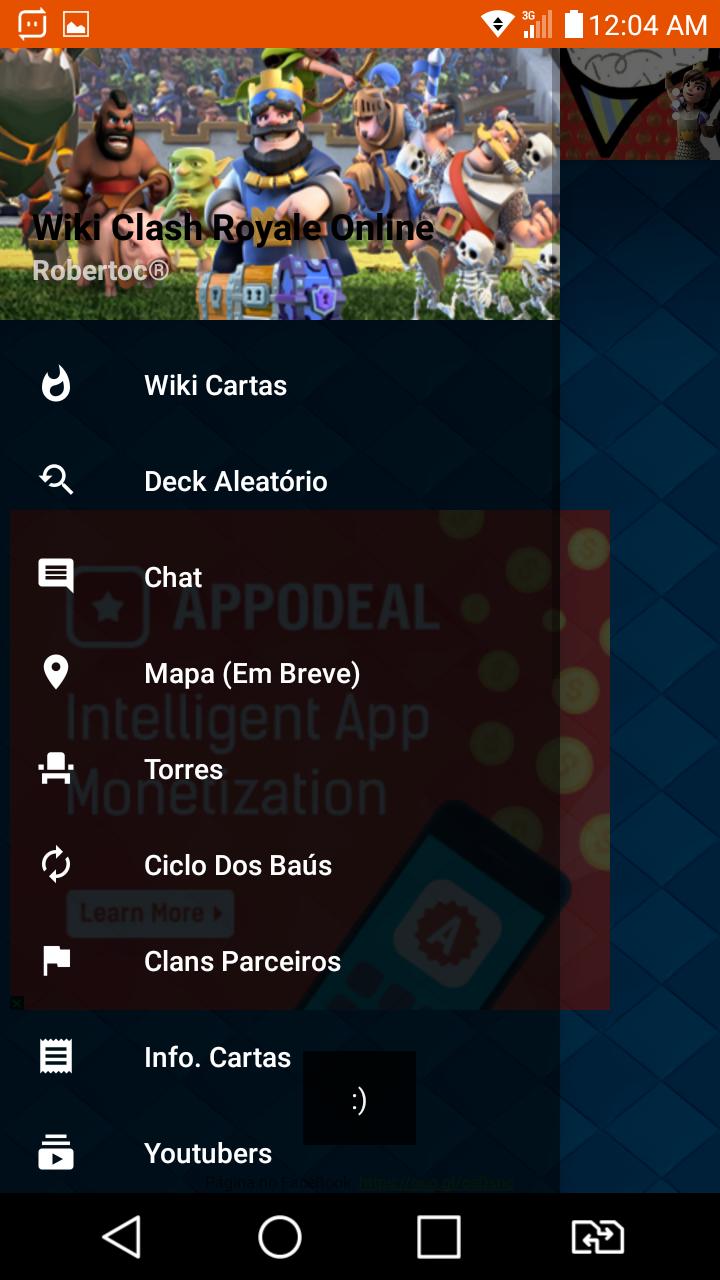Tap the Deck Aleatório search icon

point(56,480)
